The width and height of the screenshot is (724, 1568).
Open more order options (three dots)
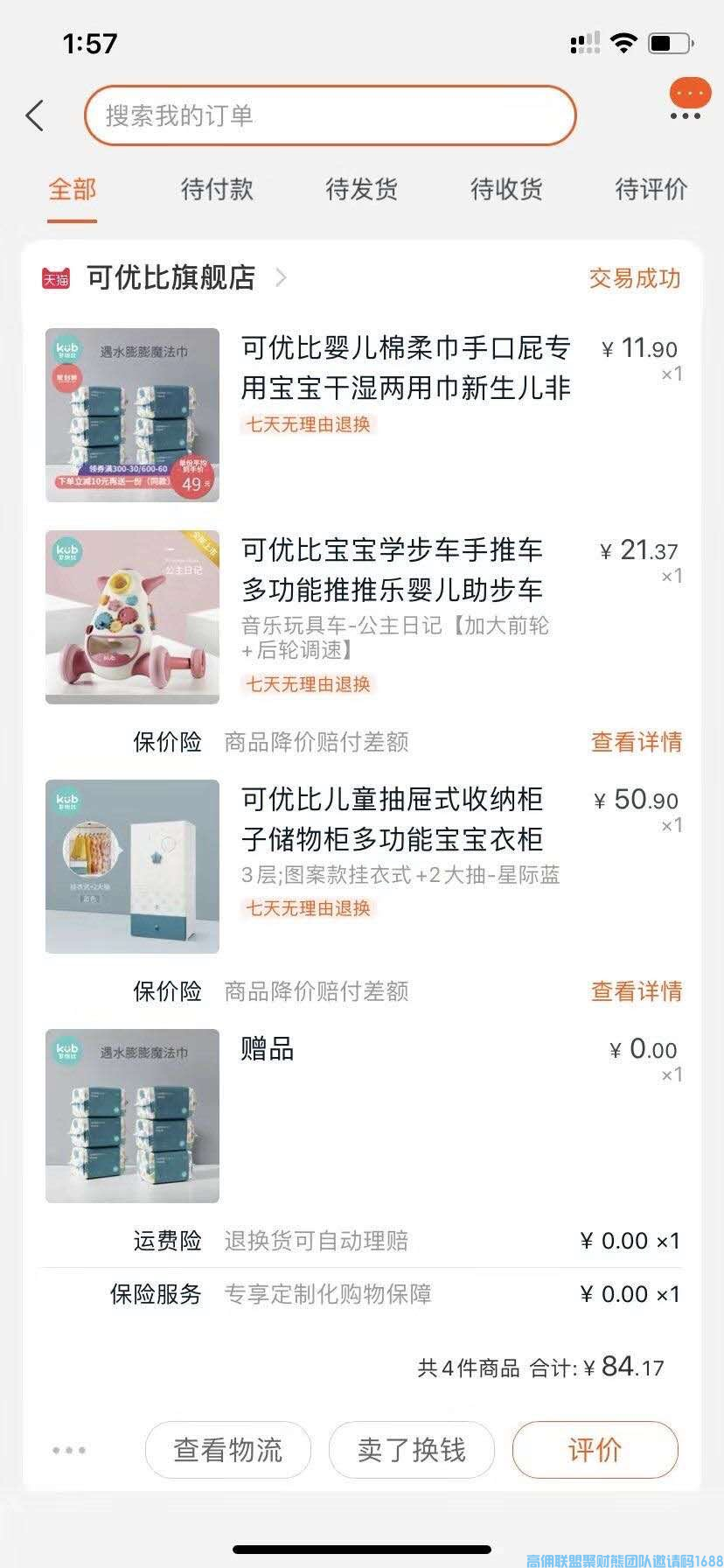point(68,1450)
